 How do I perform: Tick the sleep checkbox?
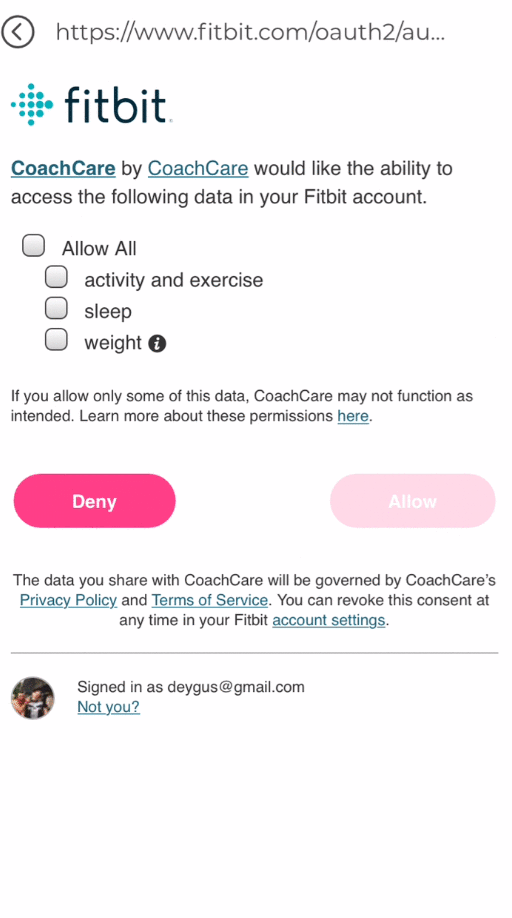[x=56, y=308]
